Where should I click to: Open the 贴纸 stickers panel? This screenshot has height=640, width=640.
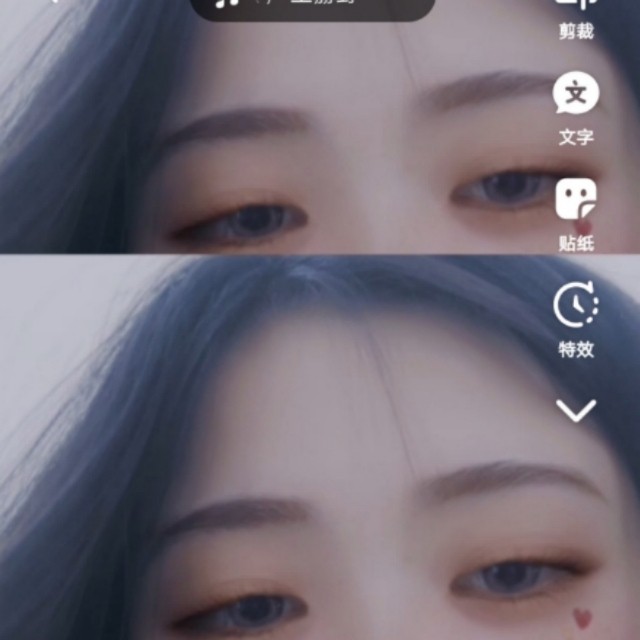click(576, 212)
